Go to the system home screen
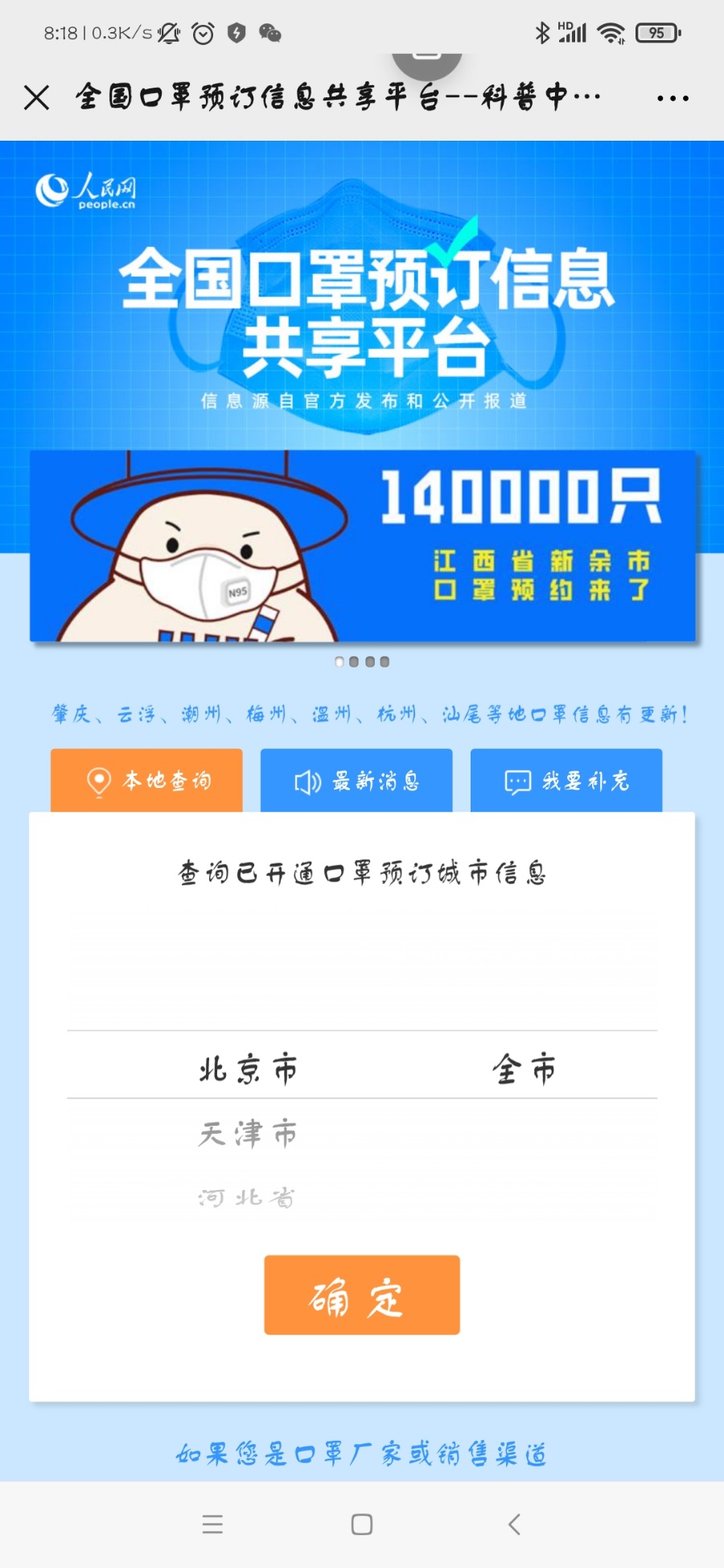This screenshot has height=1568, width=724. (362, 1525)
